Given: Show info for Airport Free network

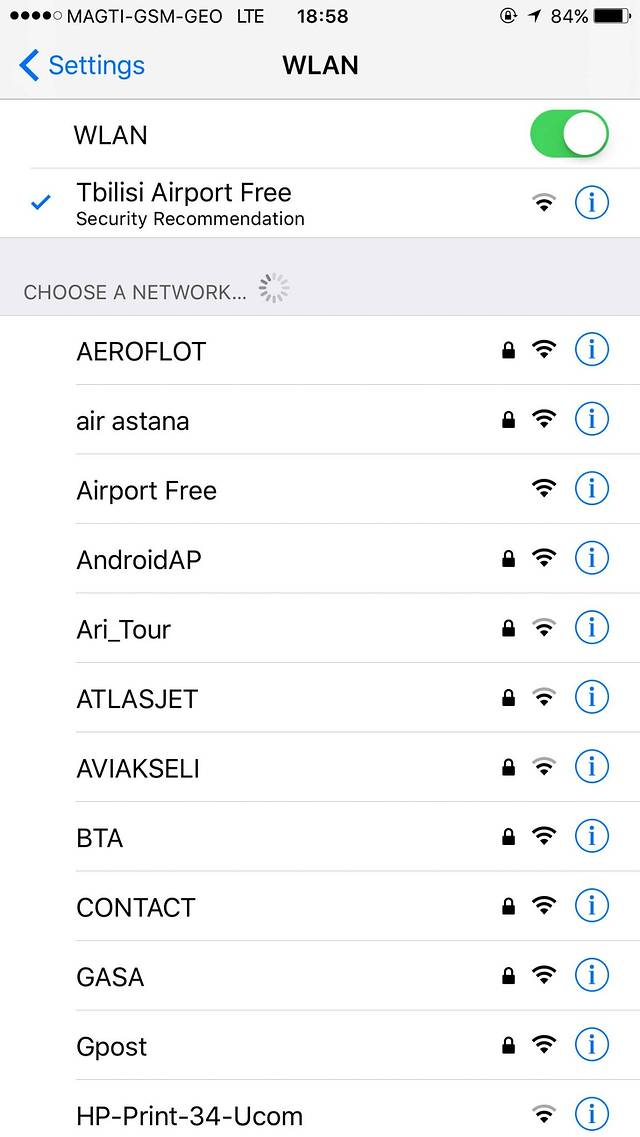Looking at the screenshot, I should coord(592,489).
